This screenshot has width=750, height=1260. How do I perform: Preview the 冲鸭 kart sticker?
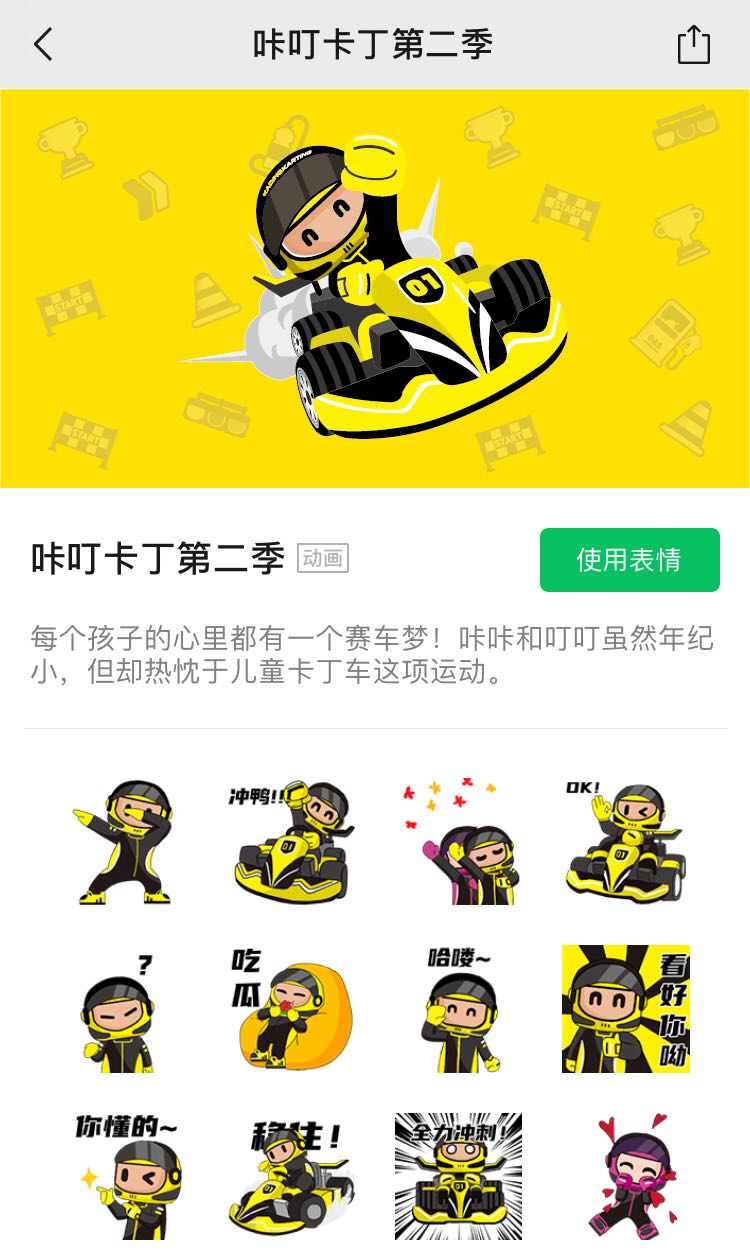coord(290,842)
